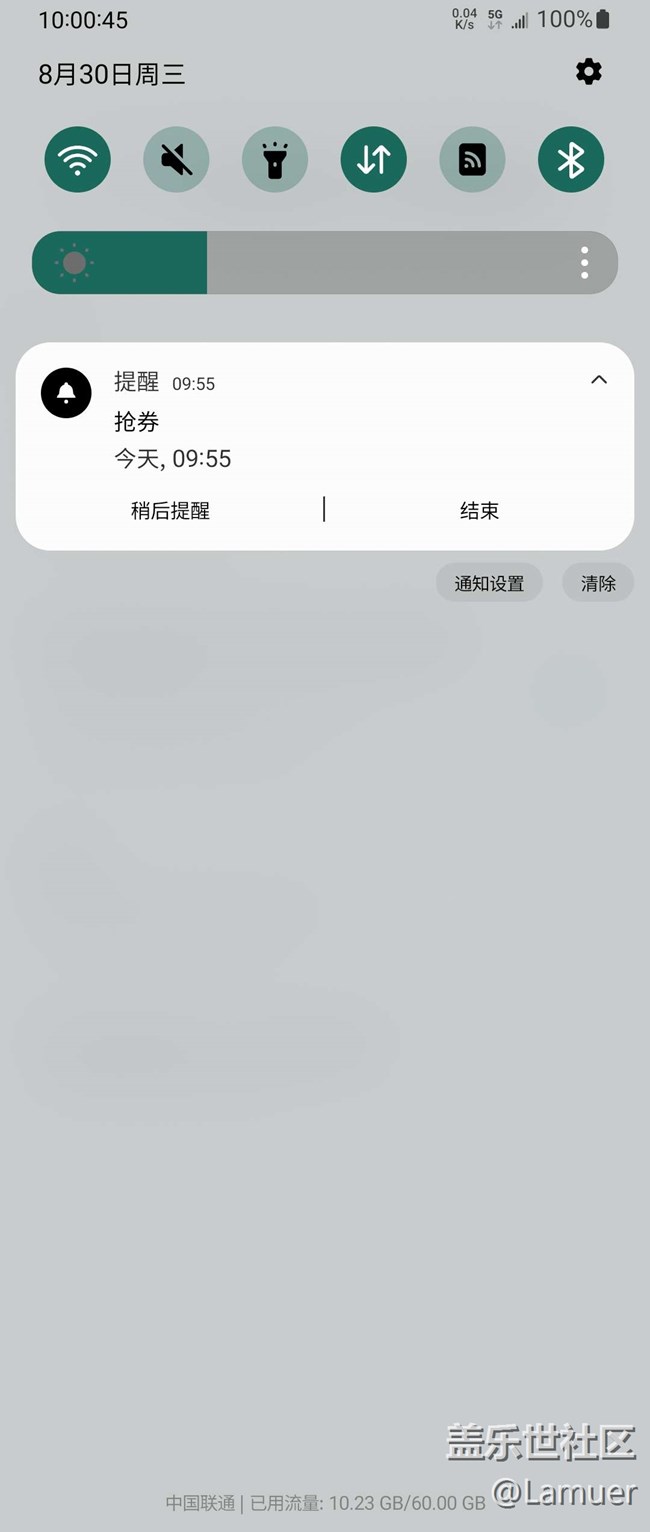Tap 结束 to end the reminder
Screen dimensions: 650x1532
pos(479,511)
